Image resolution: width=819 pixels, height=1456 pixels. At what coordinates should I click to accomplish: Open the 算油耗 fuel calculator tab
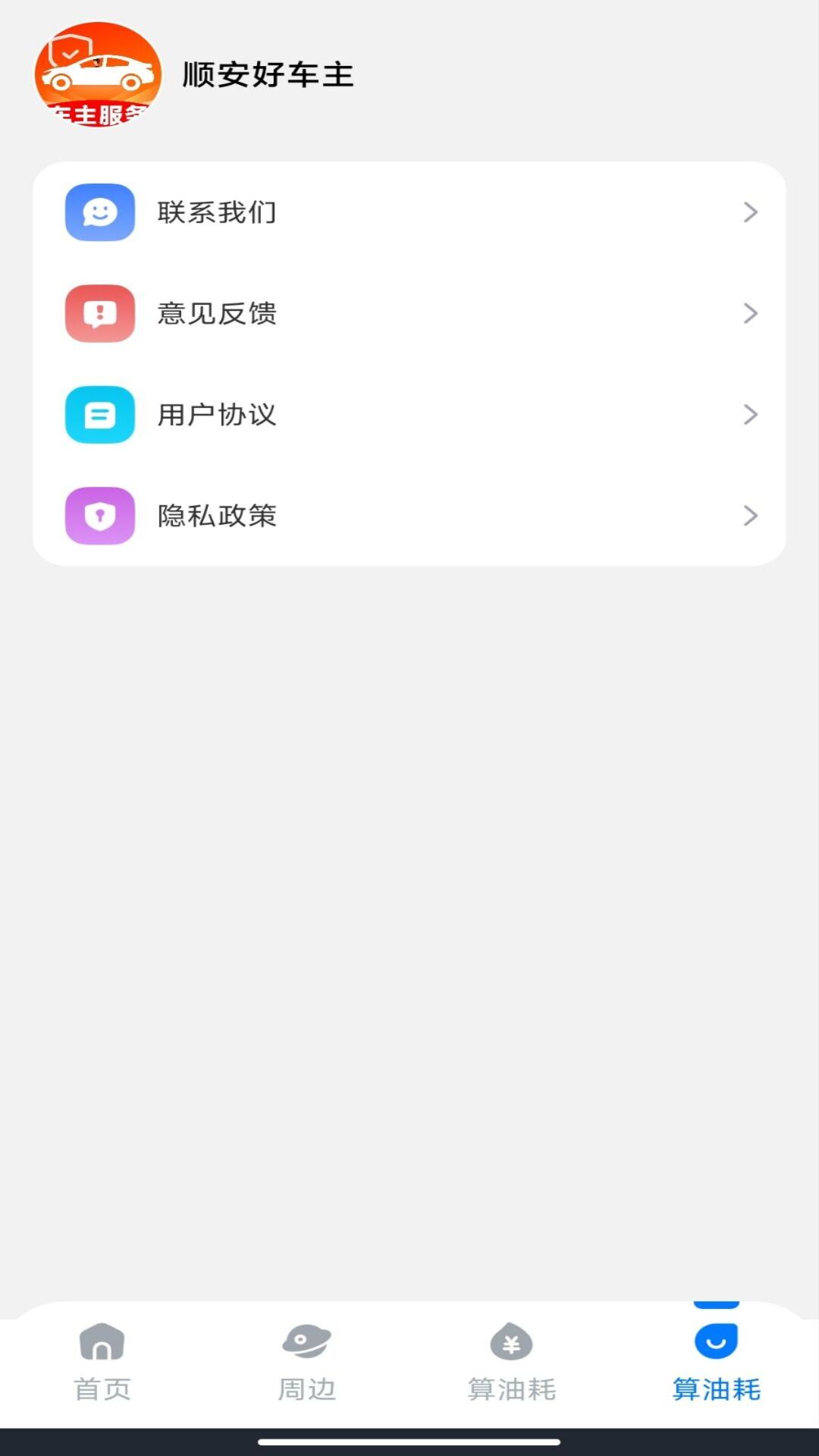511,1365
